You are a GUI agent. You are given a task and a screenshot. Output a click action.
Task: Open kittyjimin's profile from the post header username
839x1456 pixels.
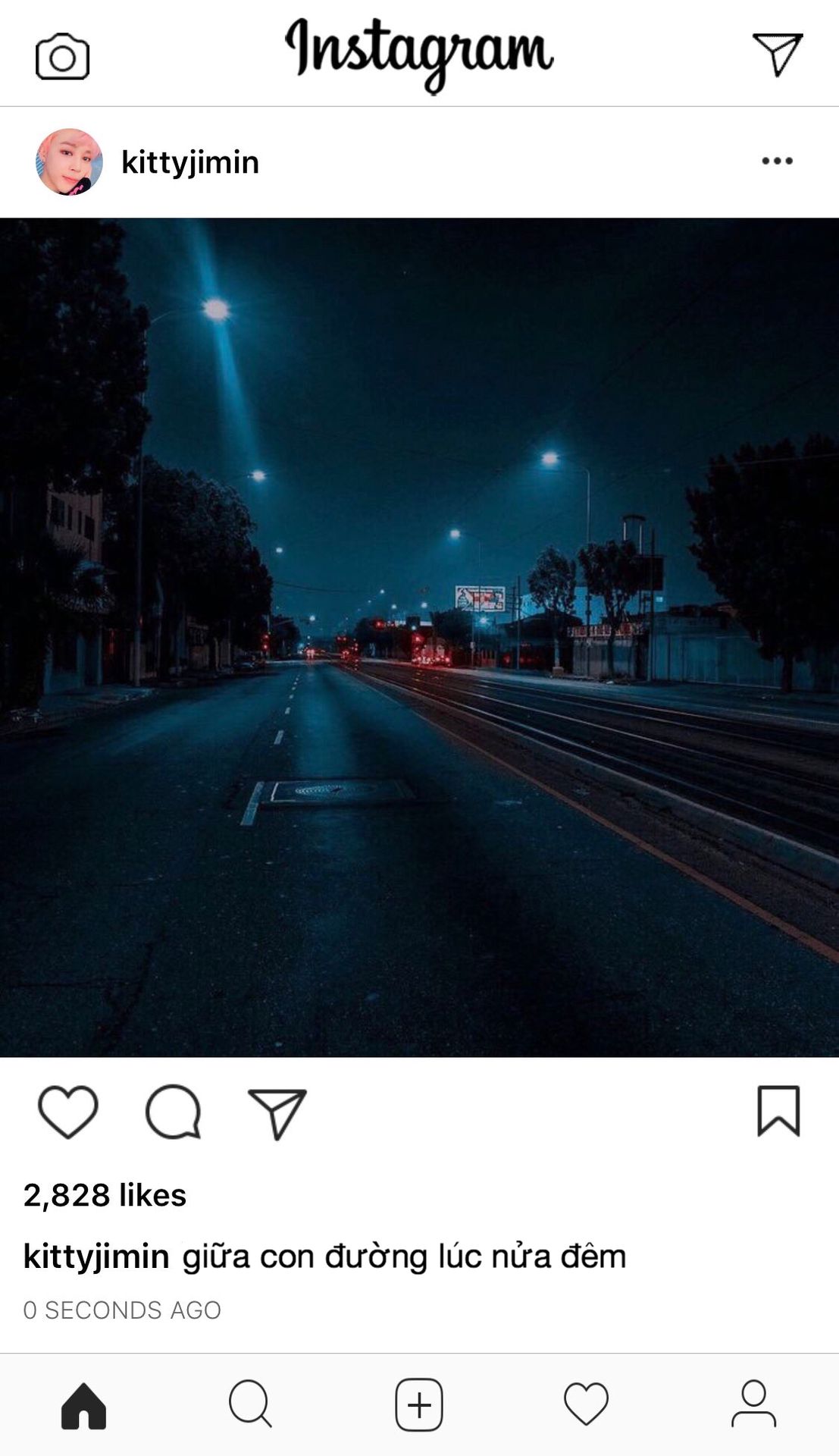point(190,162)
